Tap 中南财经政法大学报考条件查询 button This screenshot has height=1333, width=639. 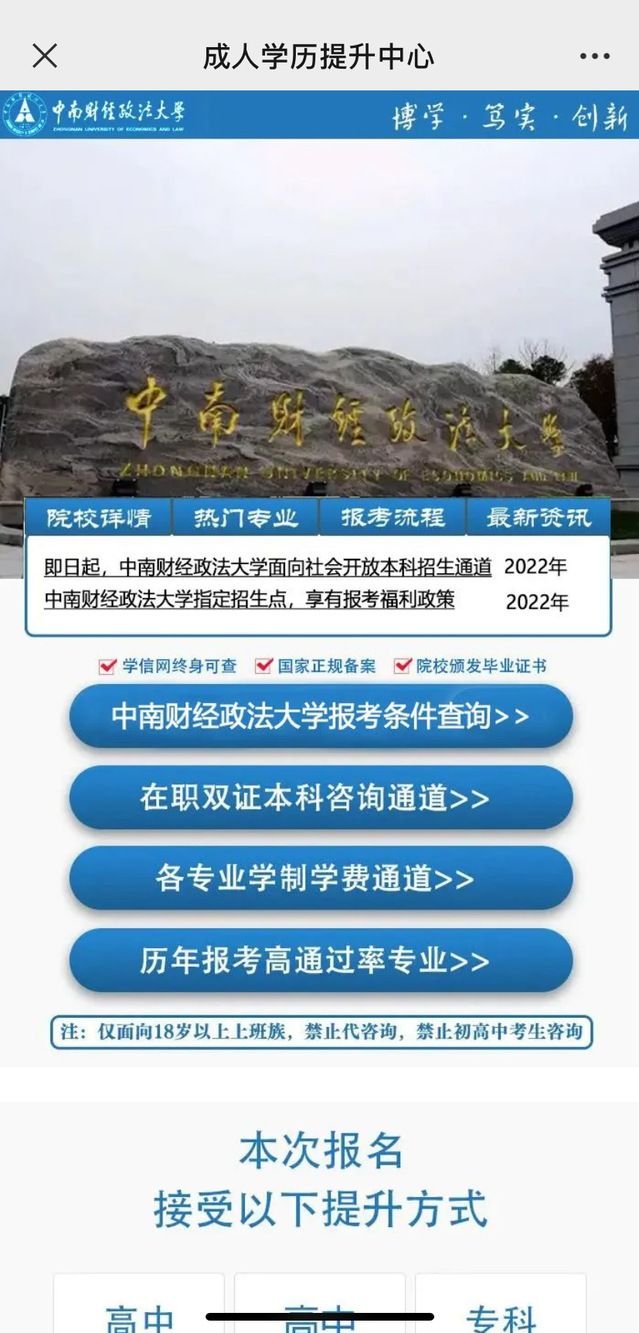320,716
